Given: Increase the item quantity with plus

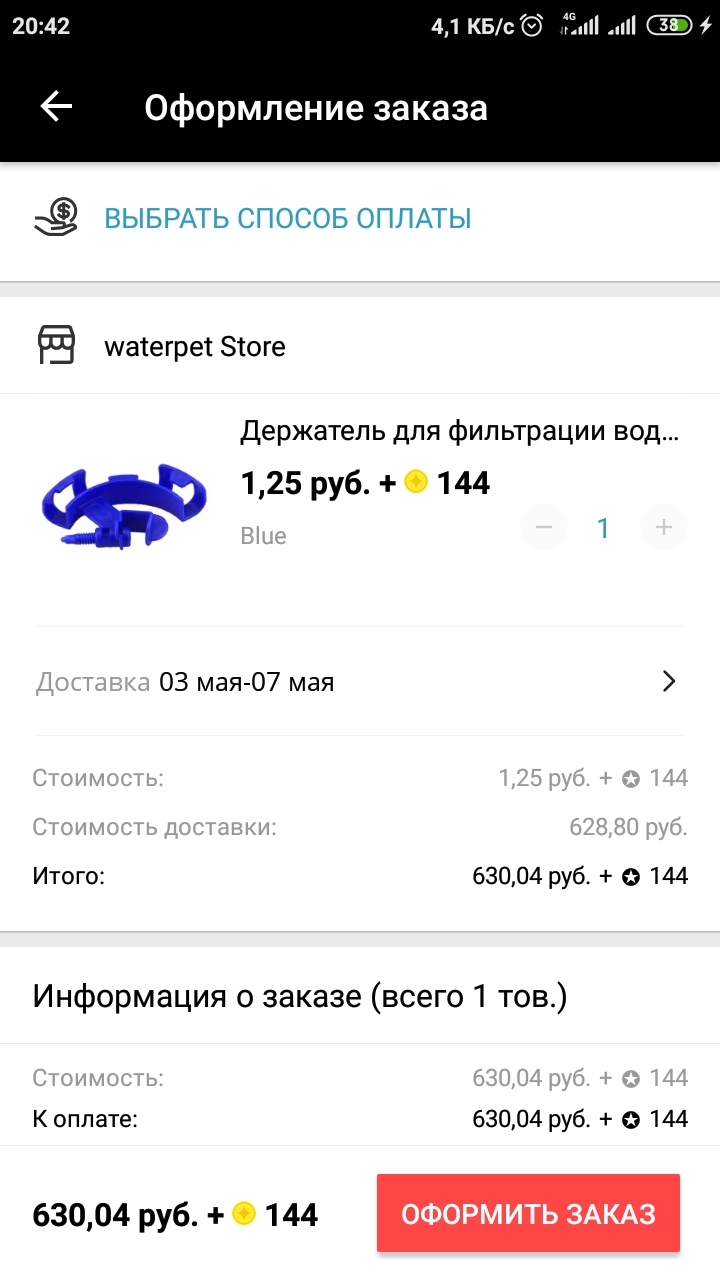Looking at the screenshot, I should tap(663, 527).
